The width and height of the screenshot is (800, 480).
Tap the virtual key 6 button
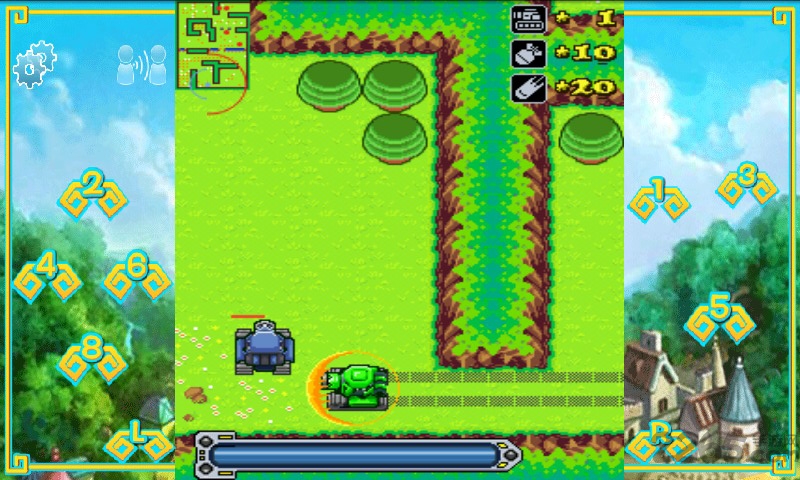point(138,275)
